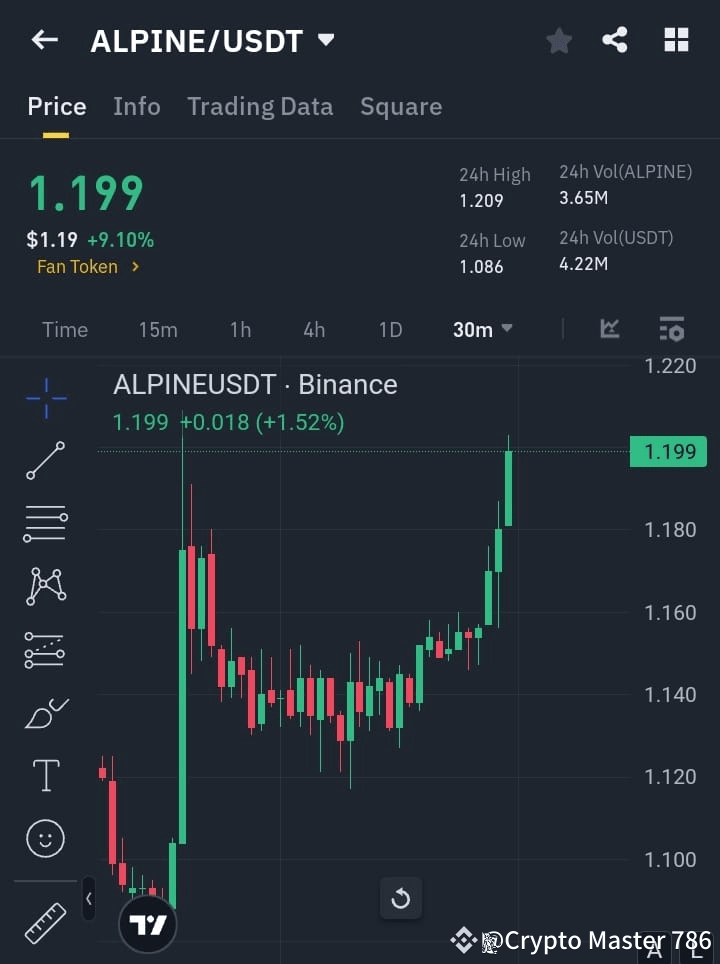Open the horizontal lines drawing tool
This screenshot has height=964, width=720.
(44, 524)
